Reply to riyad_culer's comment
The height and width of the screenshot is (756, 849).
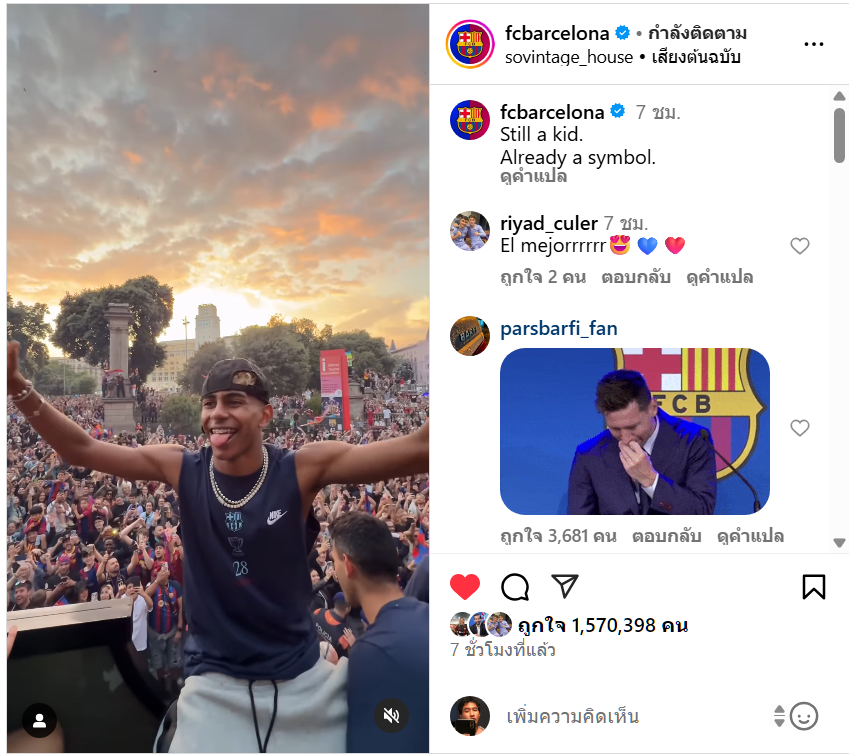(x=635, y=277)
